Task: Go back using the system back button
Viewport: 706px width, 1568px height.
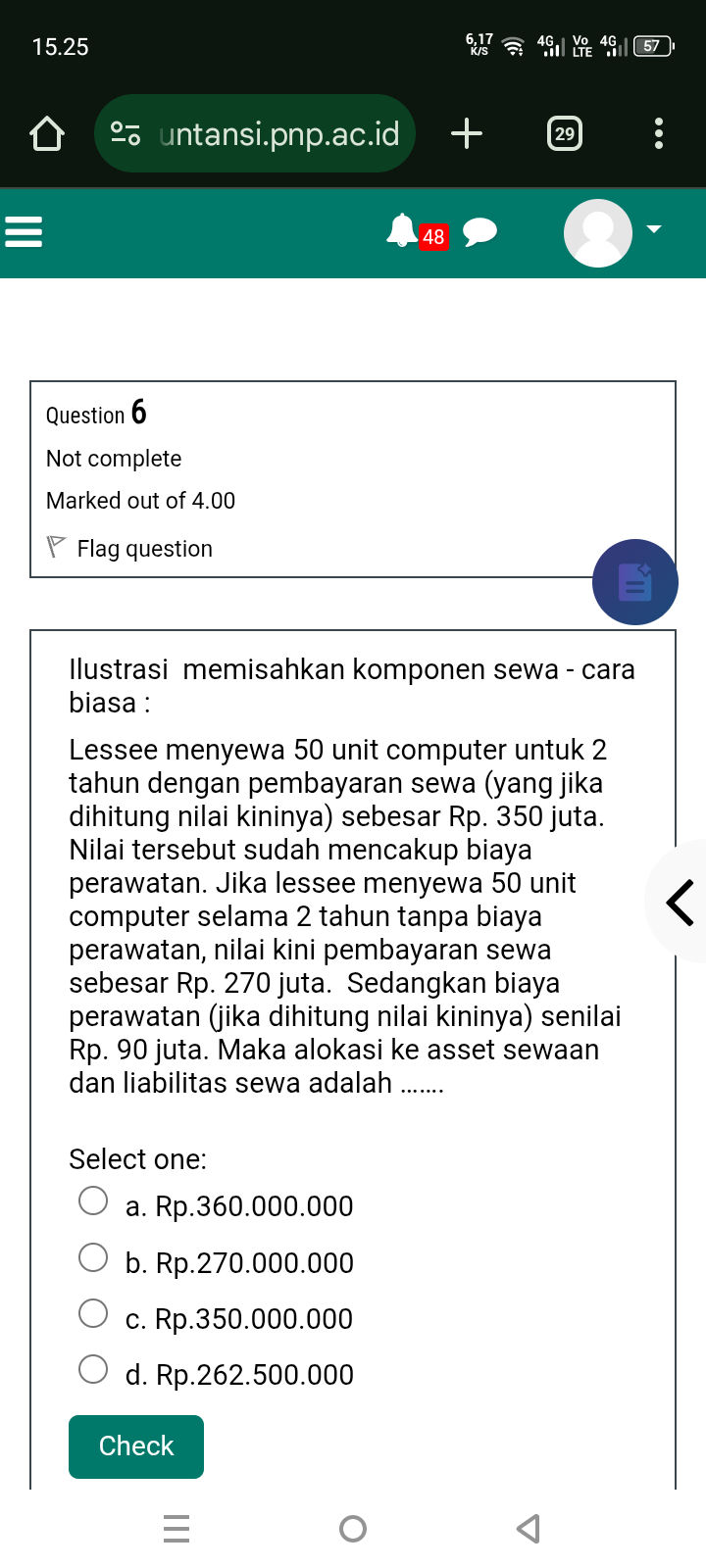Action: coord(529,1528)
